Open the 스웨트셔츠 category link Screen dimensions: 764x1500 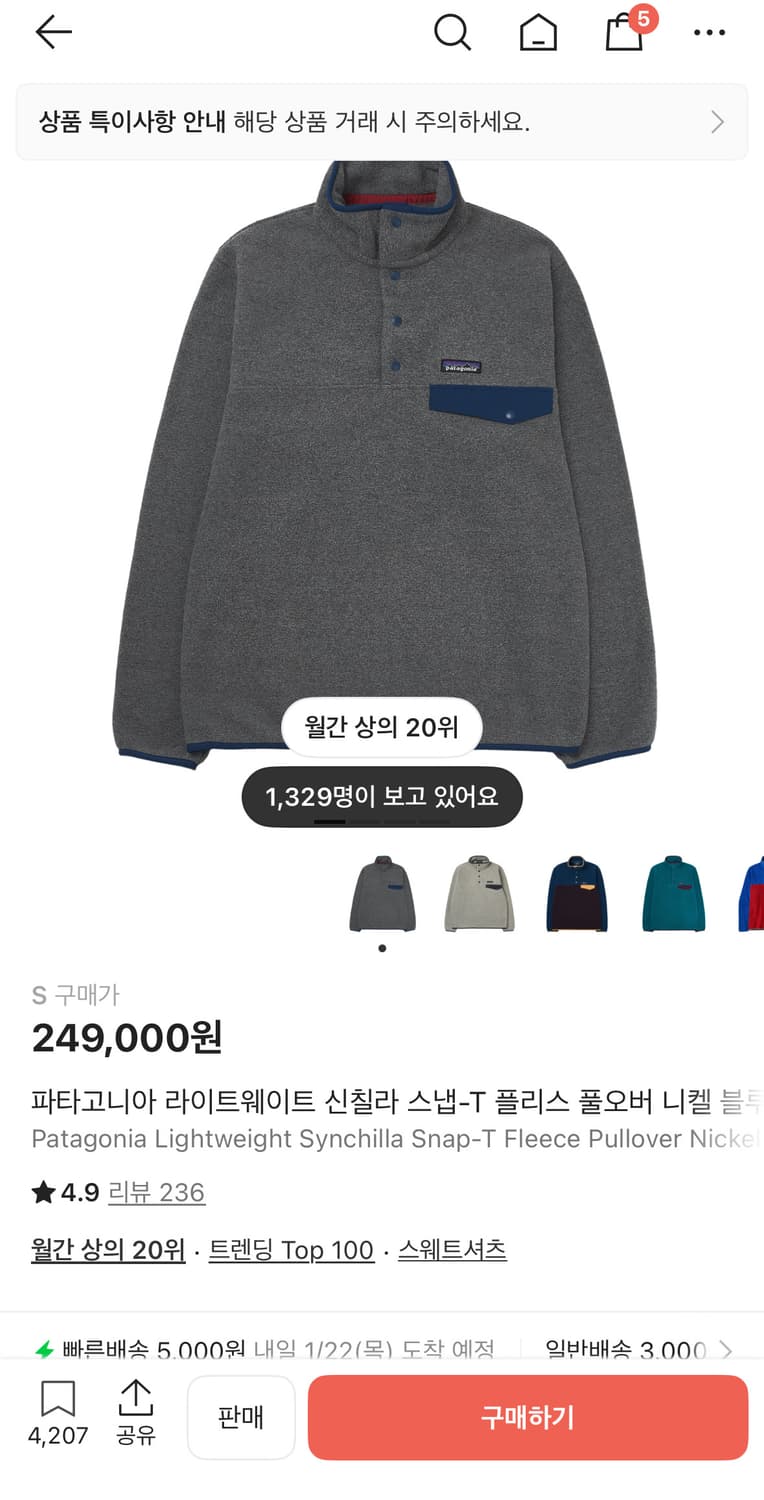tap(453, 1251)
